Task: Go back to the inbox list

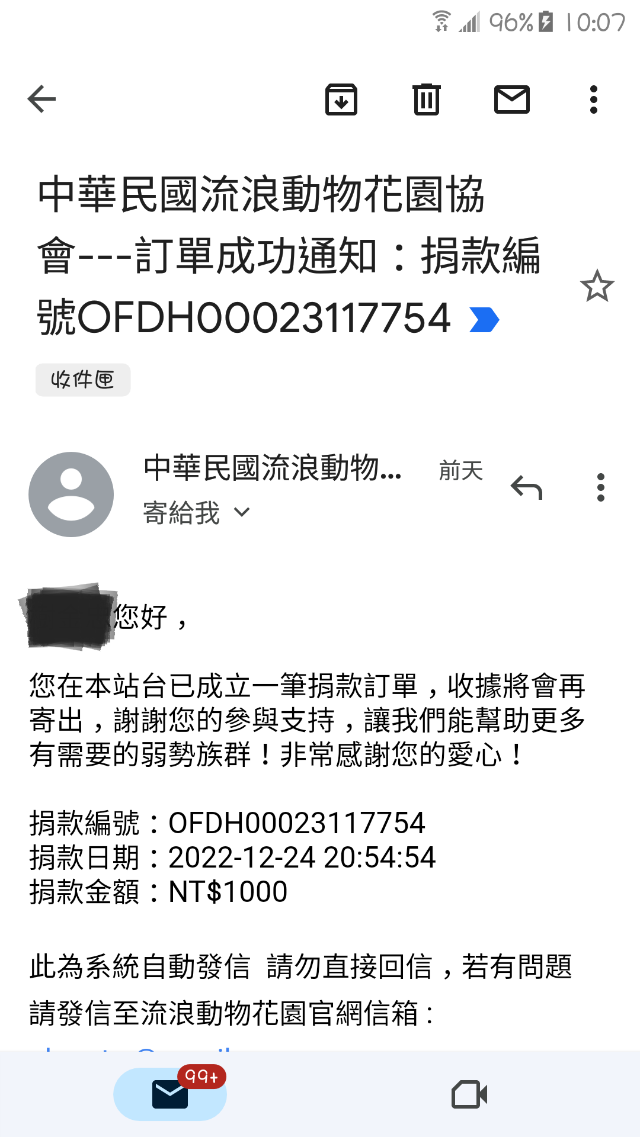Action: pos(42,99)
